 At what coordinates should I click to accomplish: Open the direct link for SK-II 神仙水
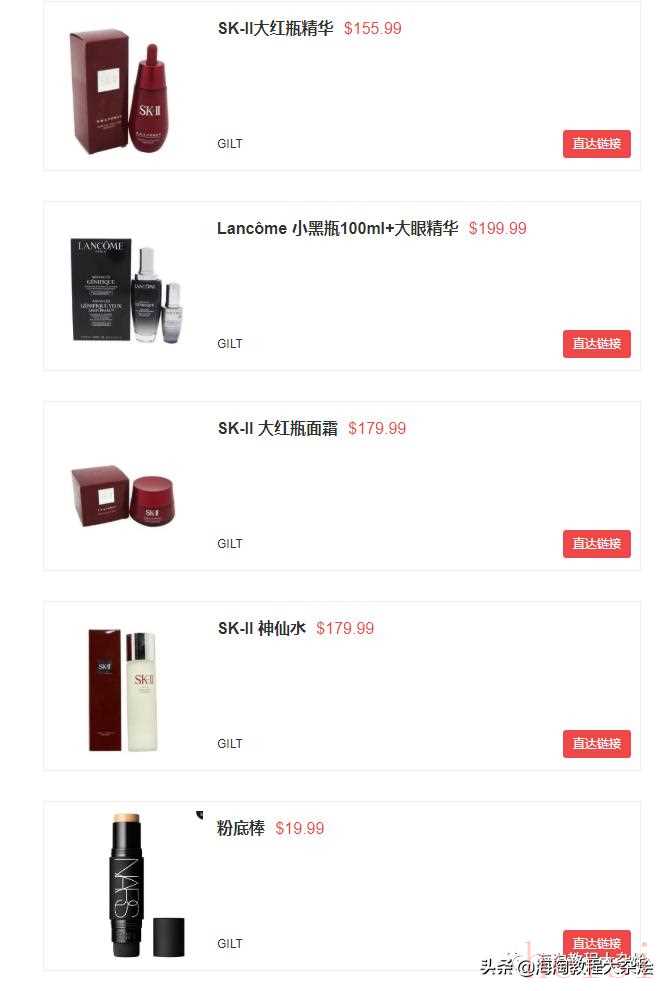(x=596, y=744)
